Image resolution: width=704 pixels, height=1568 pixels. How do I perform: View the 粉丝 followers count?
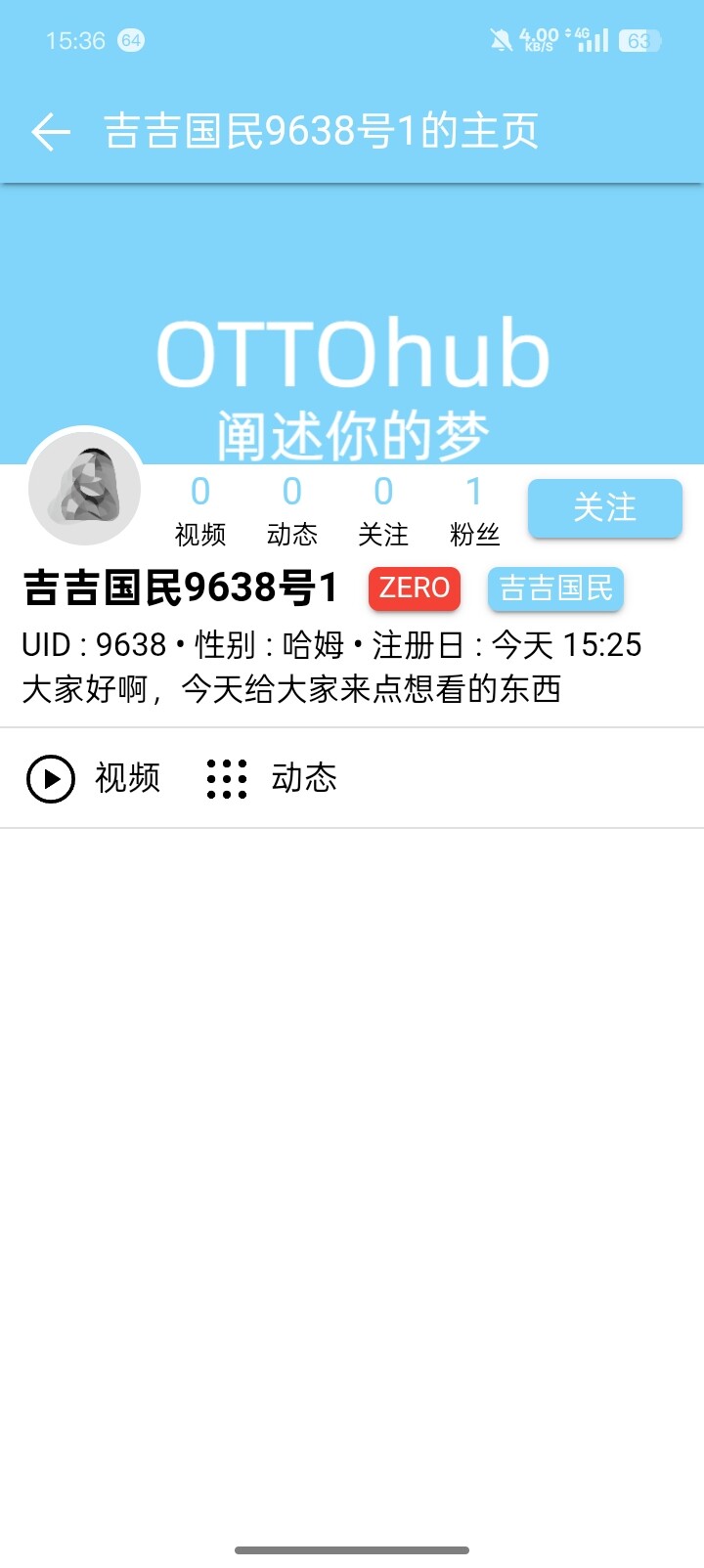click(474, 511)
